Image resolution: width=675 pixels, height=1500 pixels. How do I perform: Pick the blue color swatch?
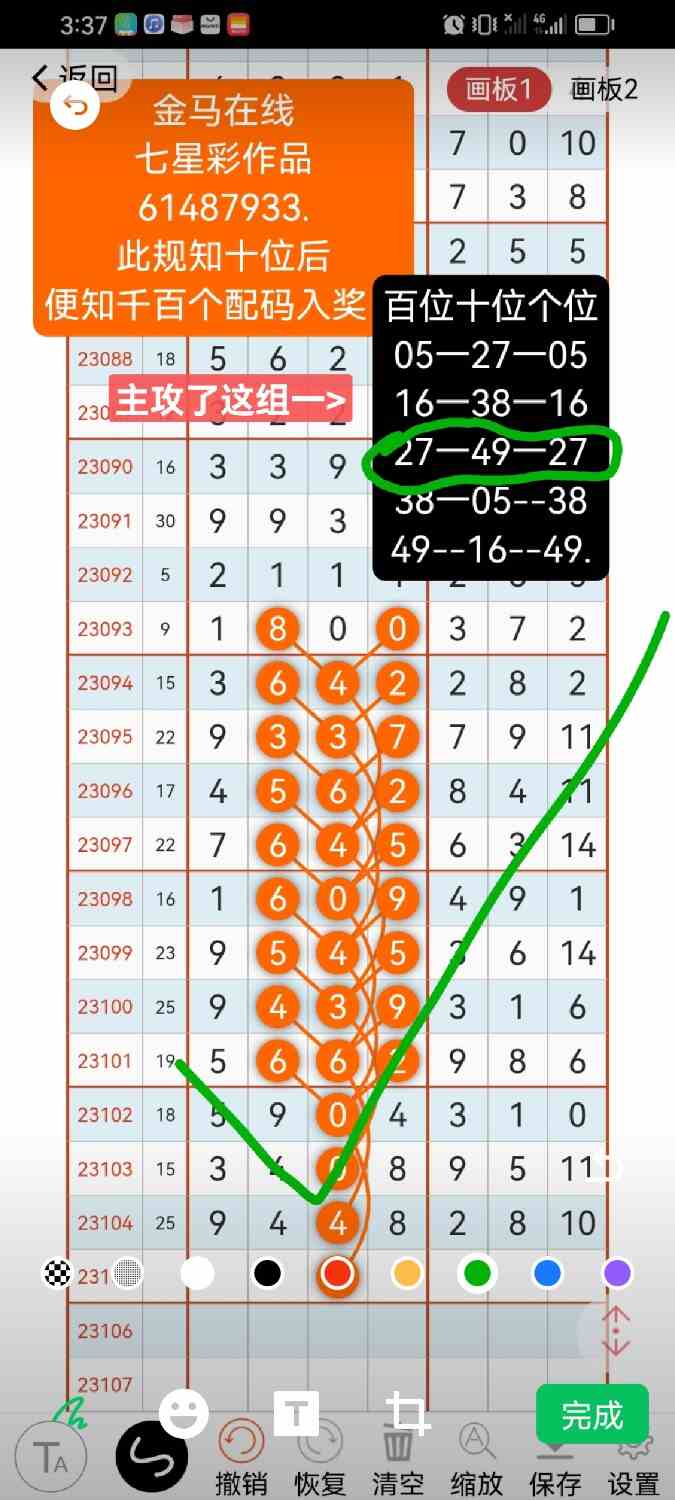click(x=546, y=1273)
